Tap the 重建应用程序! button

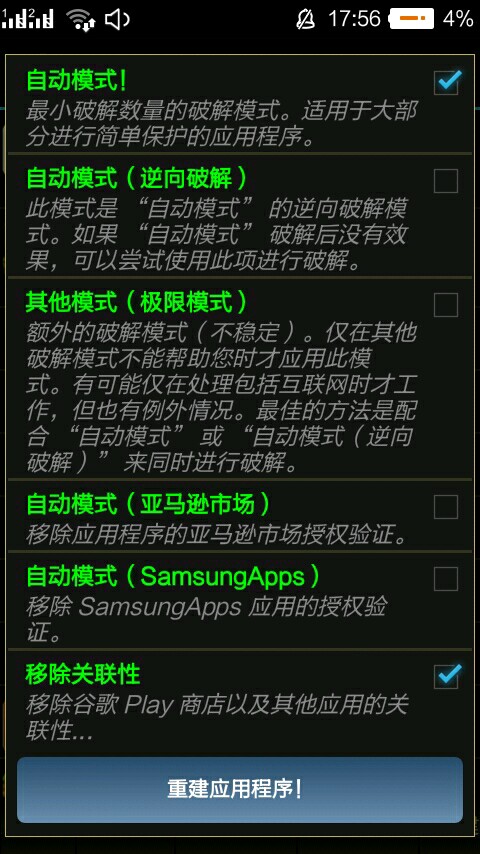click(x=240, y=789)
